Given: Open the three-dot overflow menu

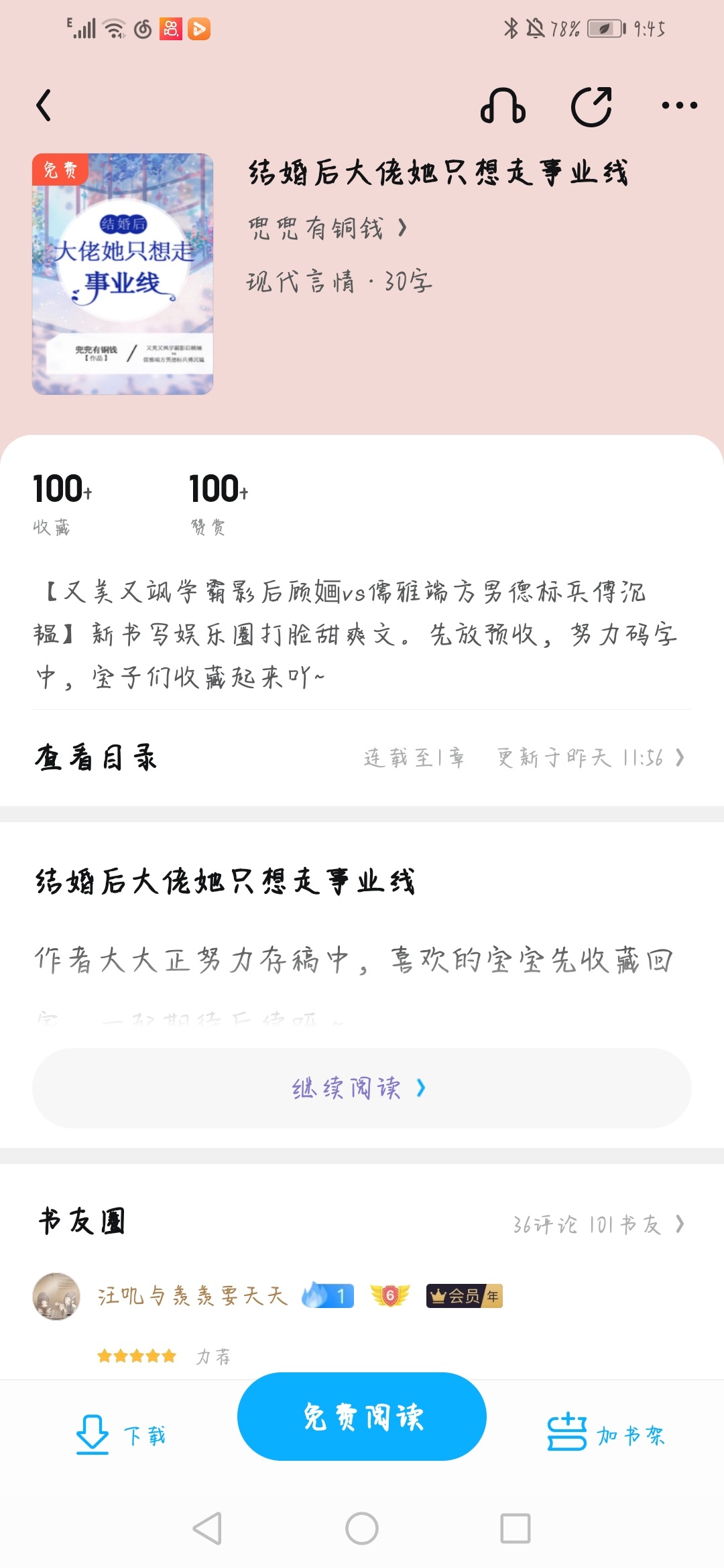Looking at the screenshot, I should [x=679, y=106].
